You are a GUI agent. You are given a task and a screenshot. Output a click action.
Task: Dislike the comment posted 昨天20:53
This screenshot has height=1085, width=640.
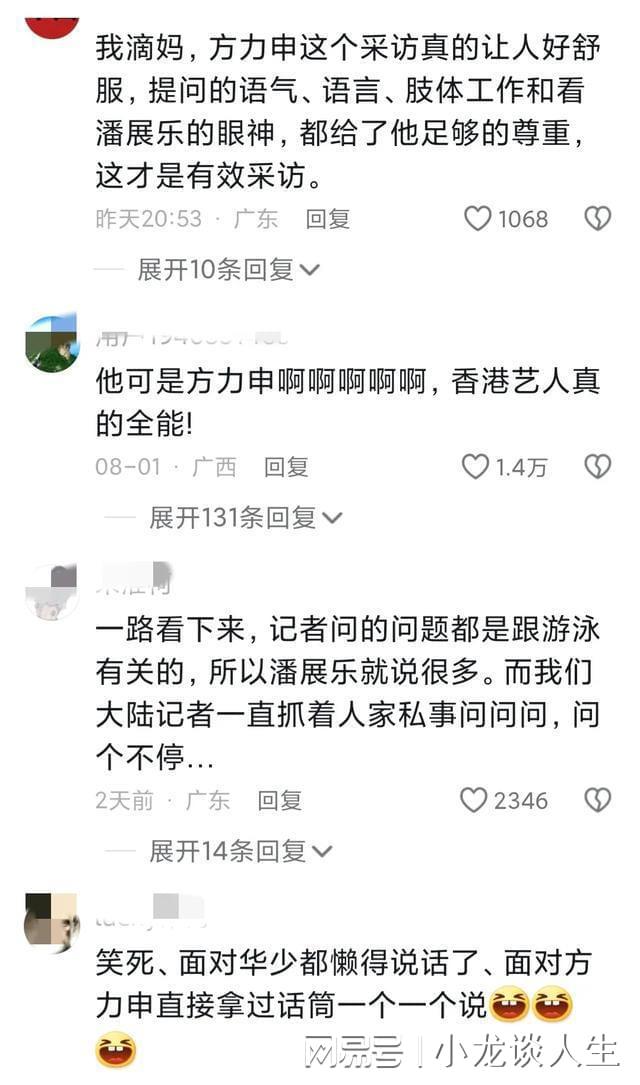tap(597, 219)
